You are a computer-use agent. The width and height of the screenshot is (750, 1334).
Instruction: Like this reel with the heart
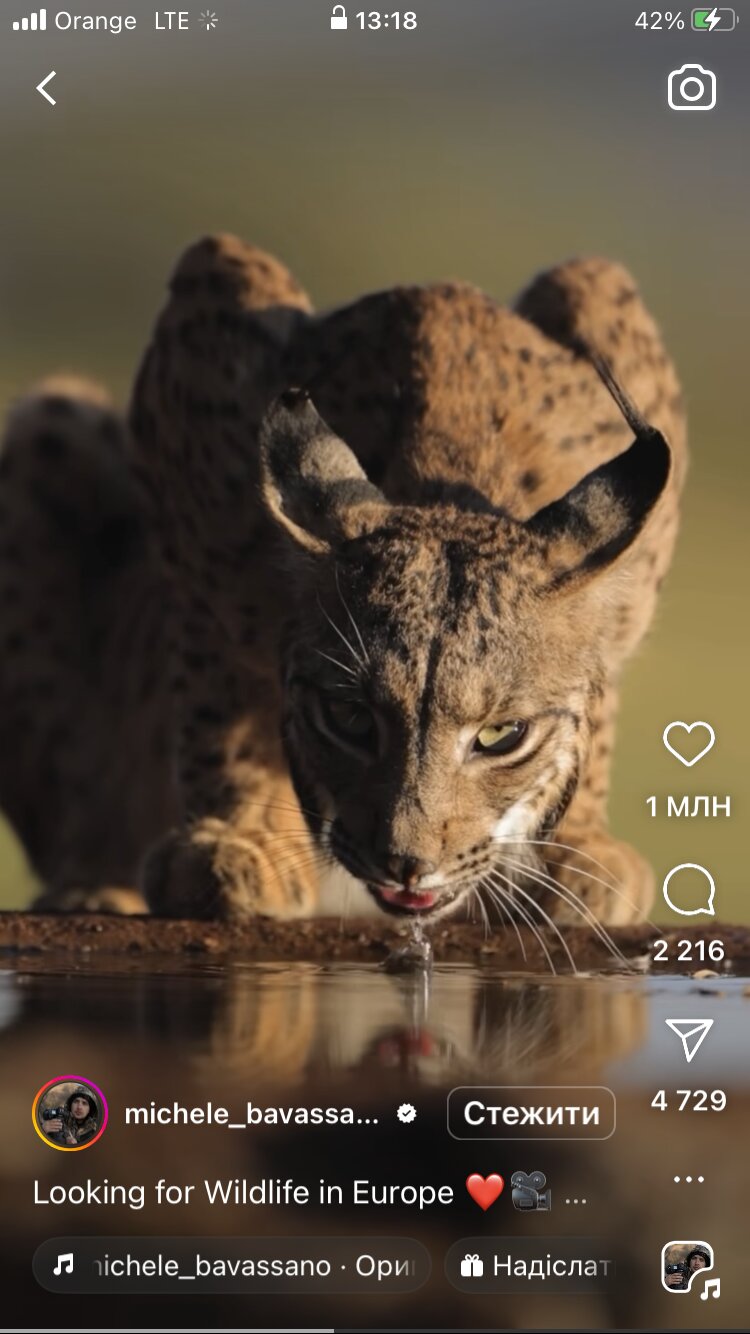click(x=689, y=744)
